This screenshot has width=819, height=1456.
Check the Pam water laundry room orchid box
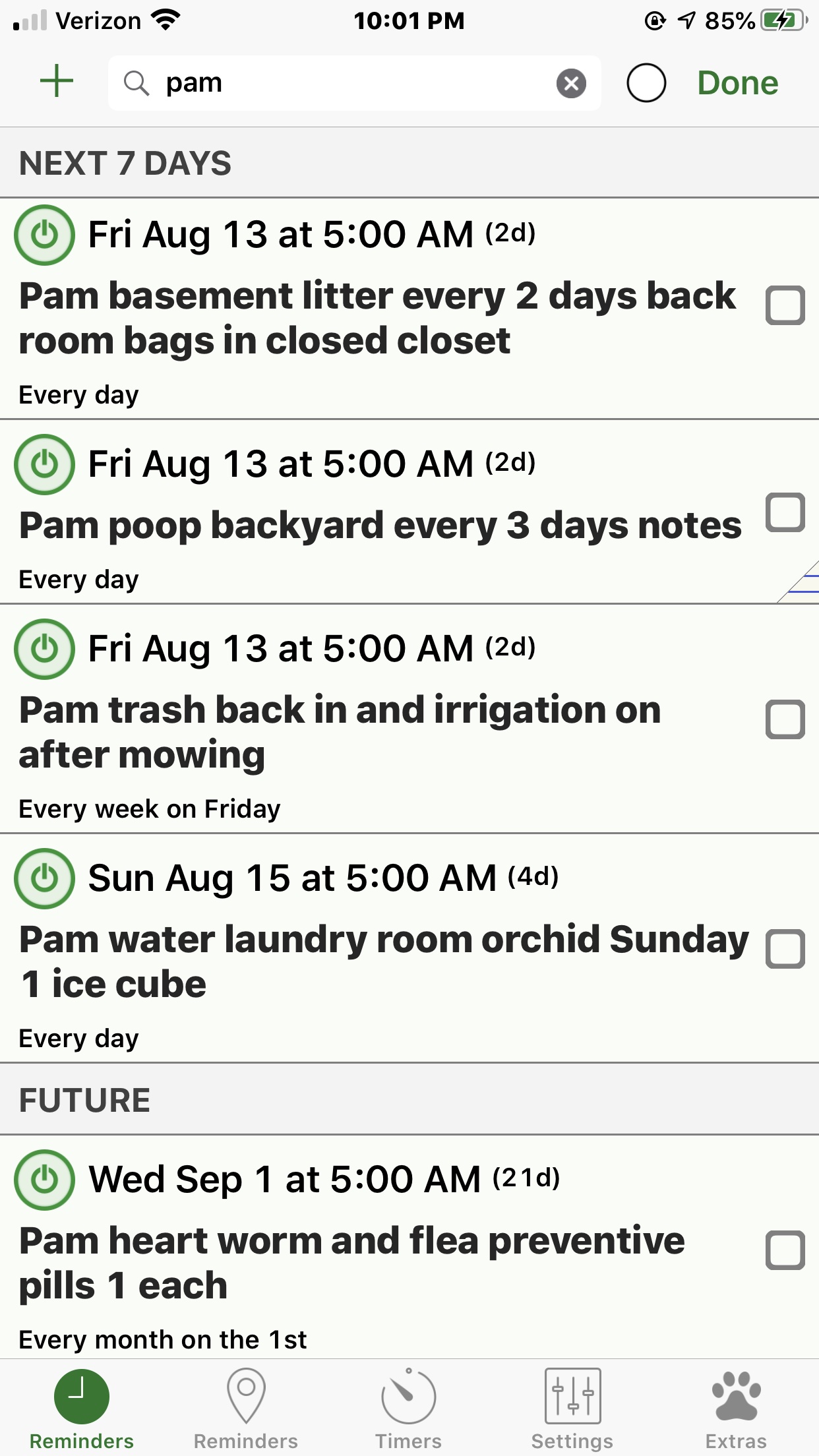click(785, 949)
